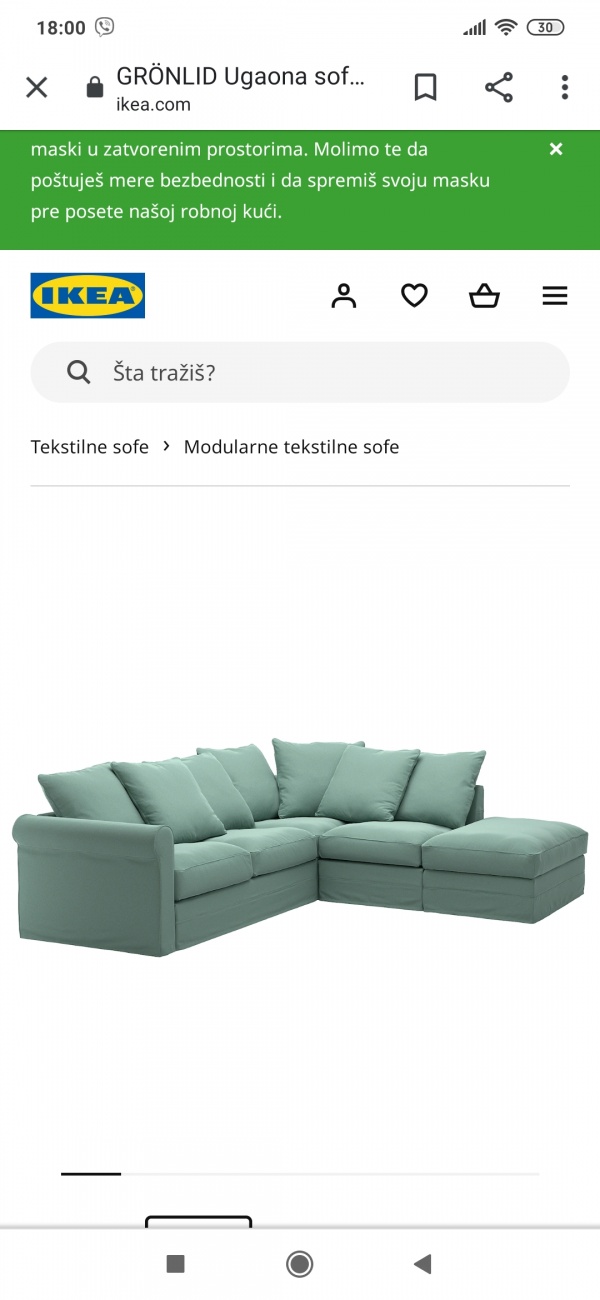Share the page link
The height and width of the screenshot is (1300, 600).
tap(498, 88)
